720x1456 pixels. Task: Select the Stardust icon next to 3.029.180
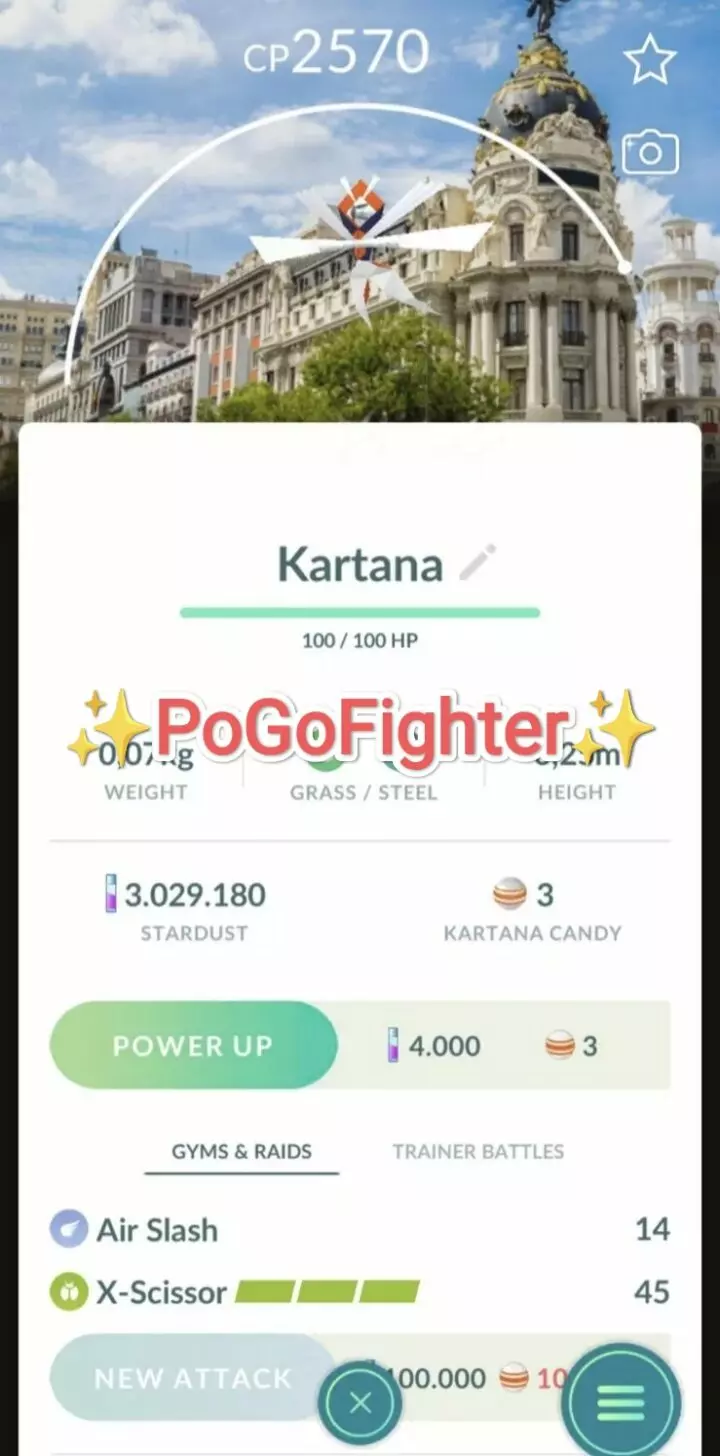113,895
